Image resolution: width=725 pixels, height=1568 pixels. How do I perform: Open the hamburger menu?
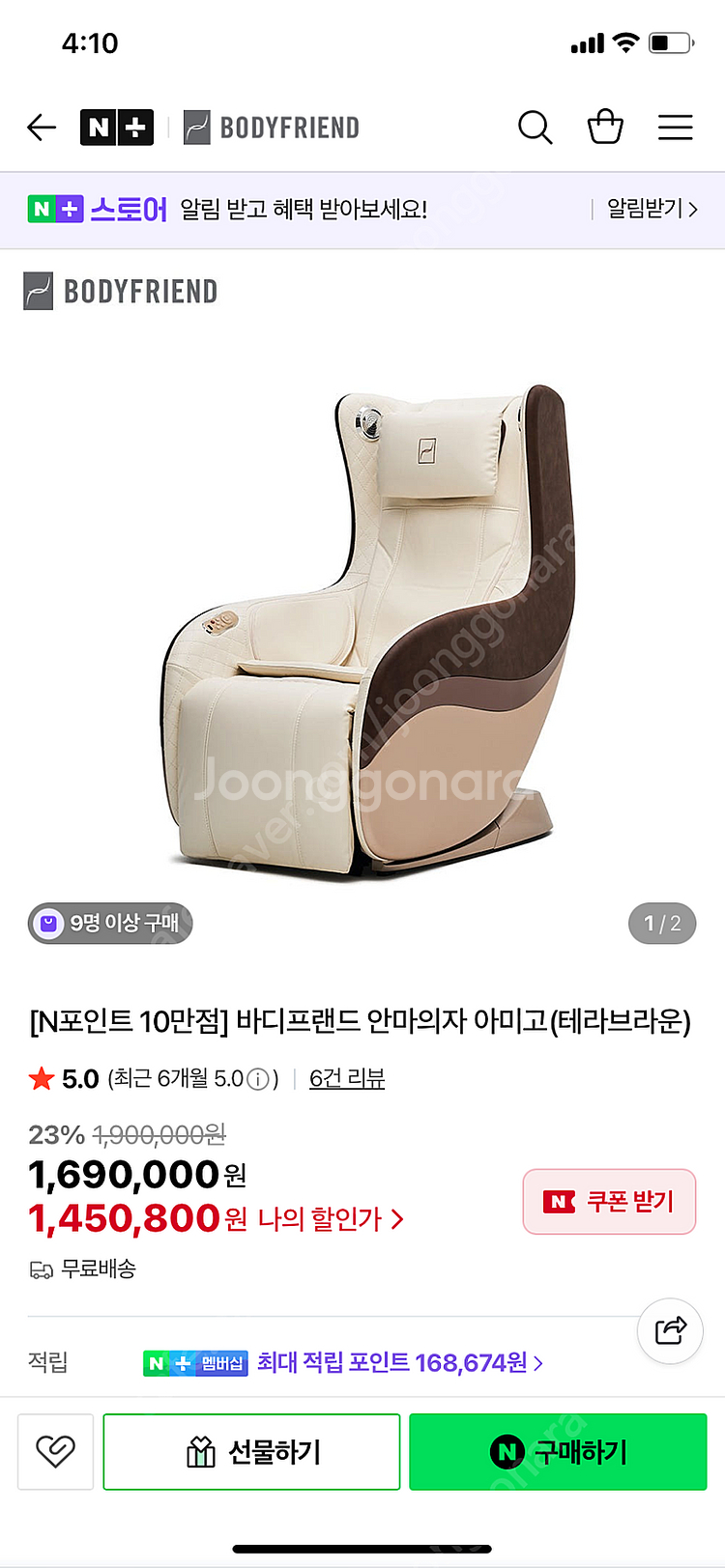(676, 127)
